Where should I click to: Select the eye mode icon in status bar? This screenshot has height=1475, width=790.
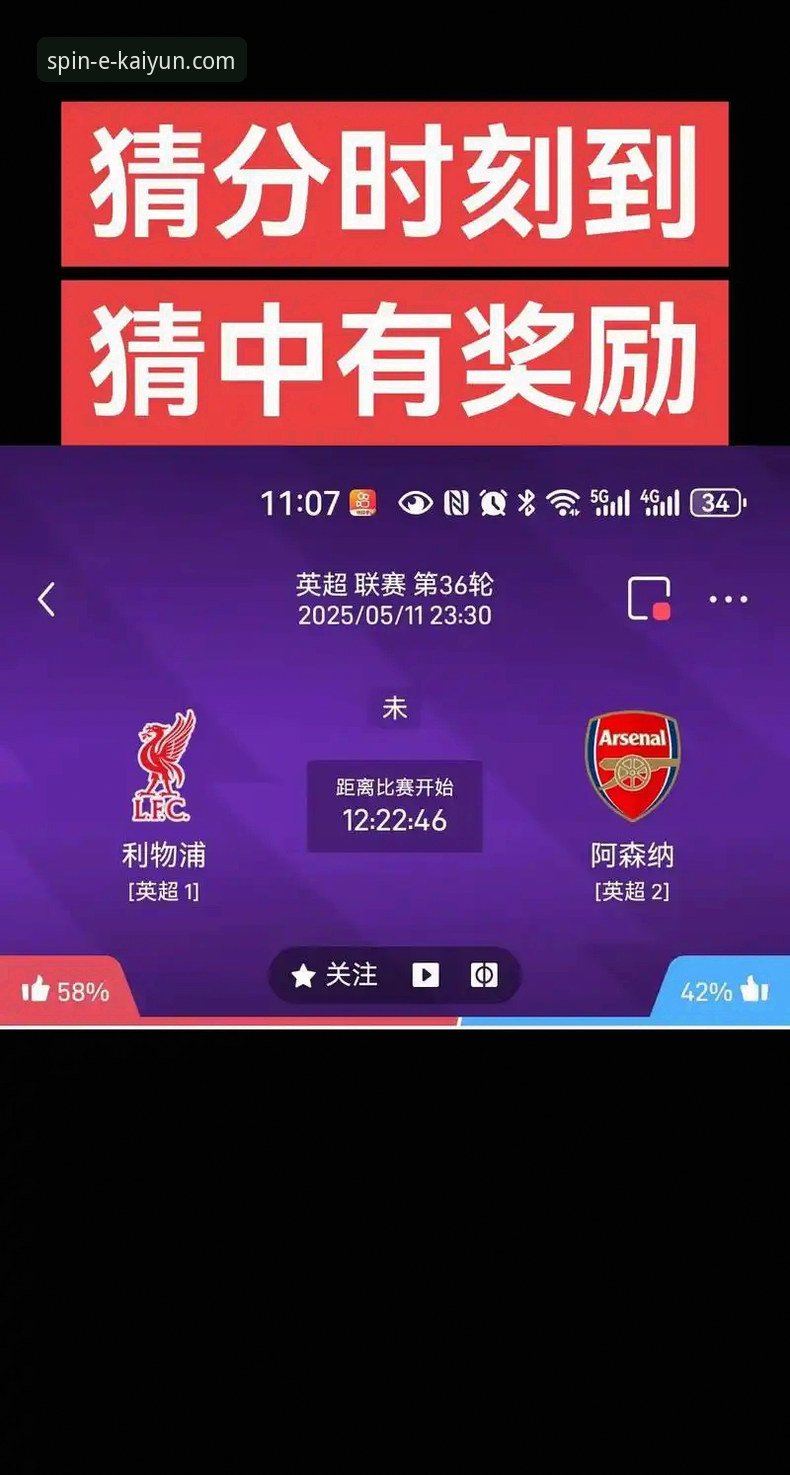tap(414, 503)
